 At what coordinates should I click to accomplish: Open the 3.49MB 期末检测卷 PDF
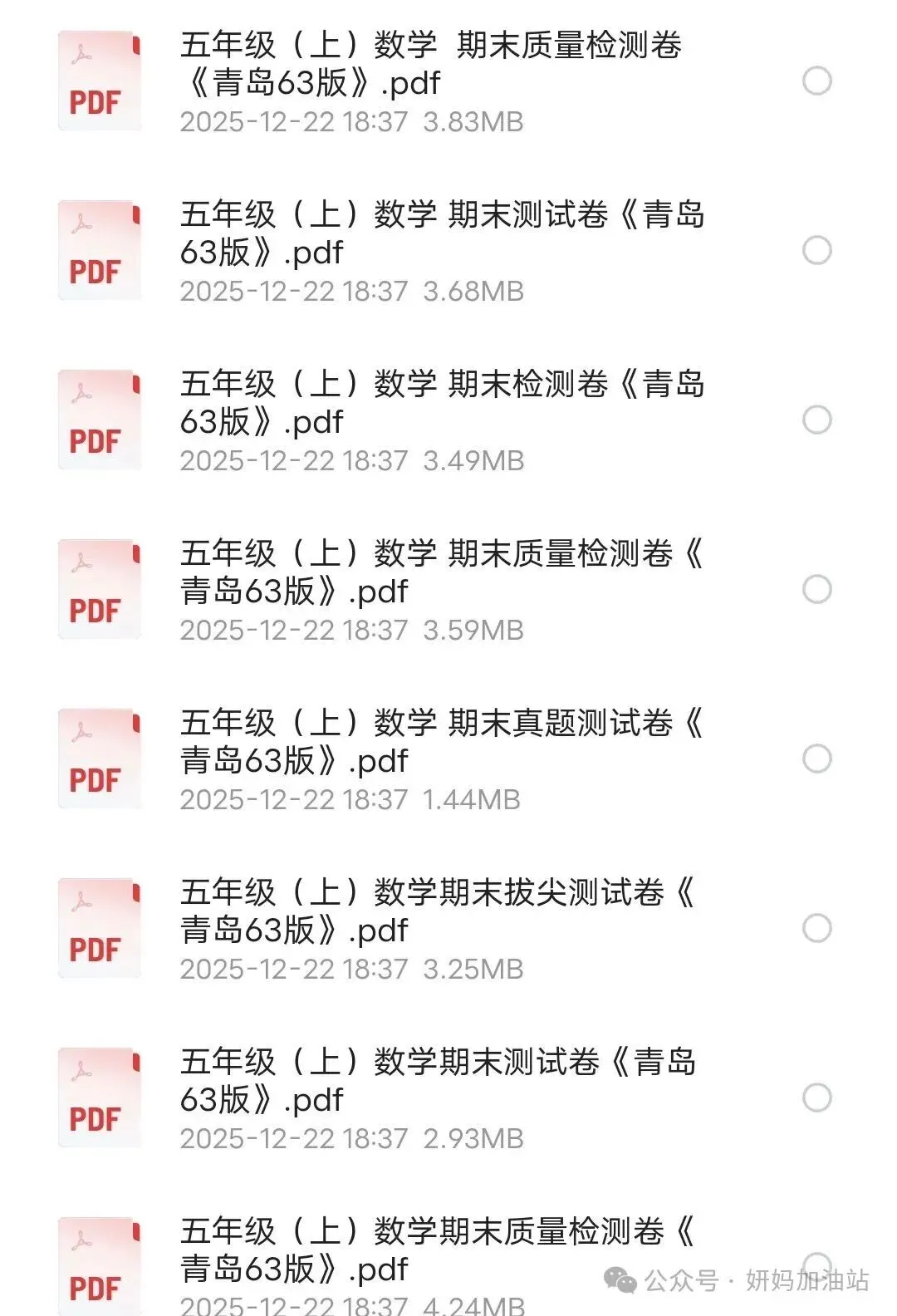tap(440, 404)
